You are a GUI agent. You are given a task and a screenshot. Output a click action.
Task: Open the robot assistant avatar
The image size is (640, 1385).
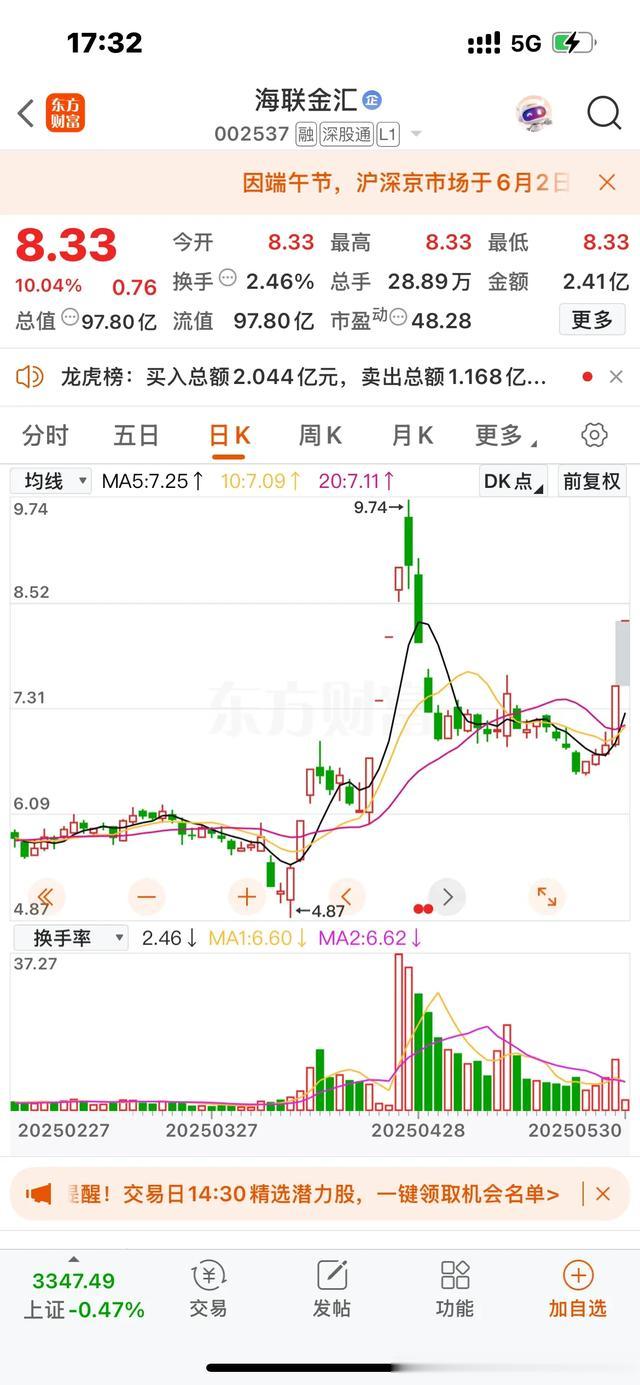tap(535, 113)
